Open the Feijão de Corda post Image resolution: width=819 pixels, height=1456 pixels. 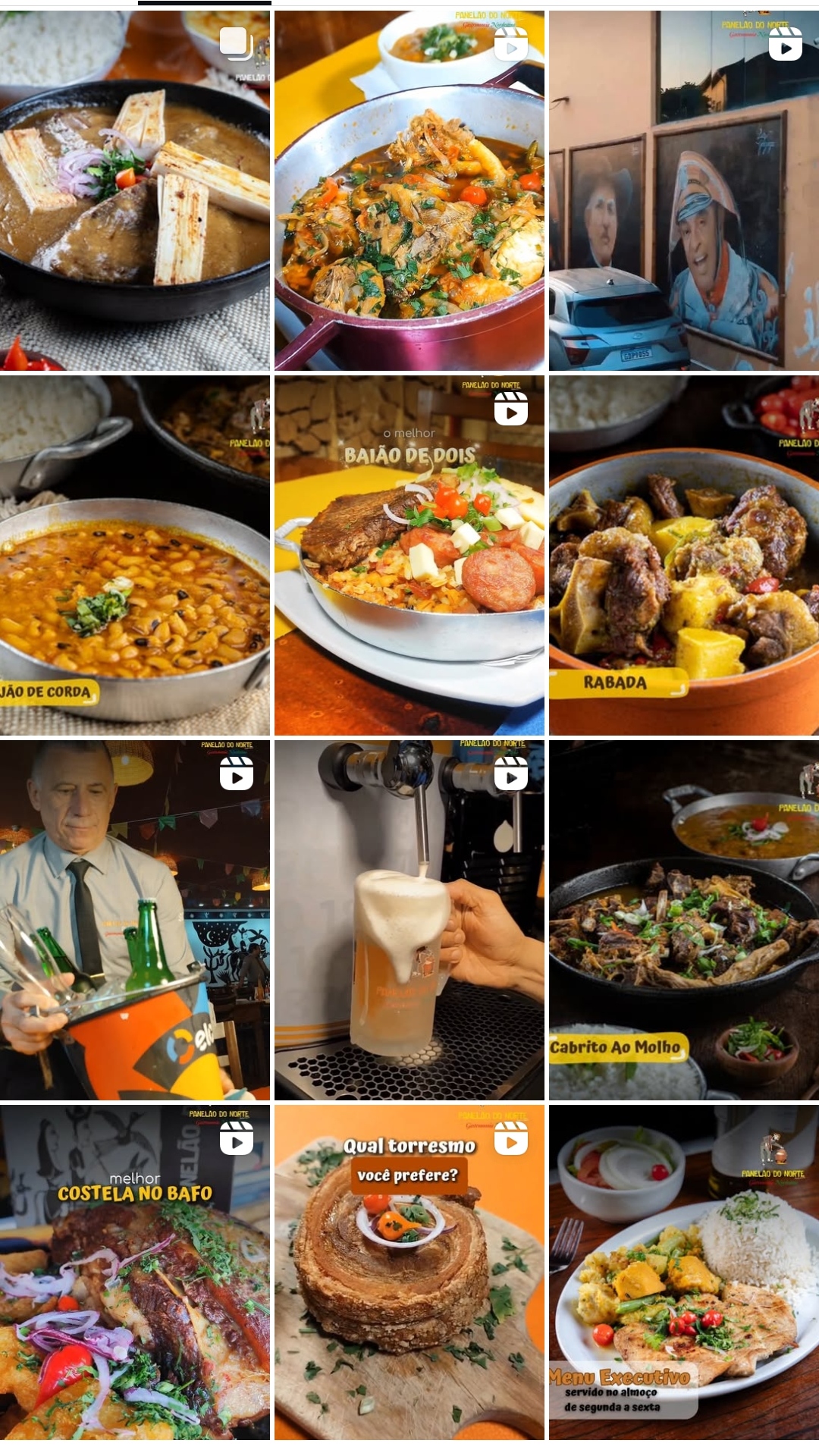(135, 555)
